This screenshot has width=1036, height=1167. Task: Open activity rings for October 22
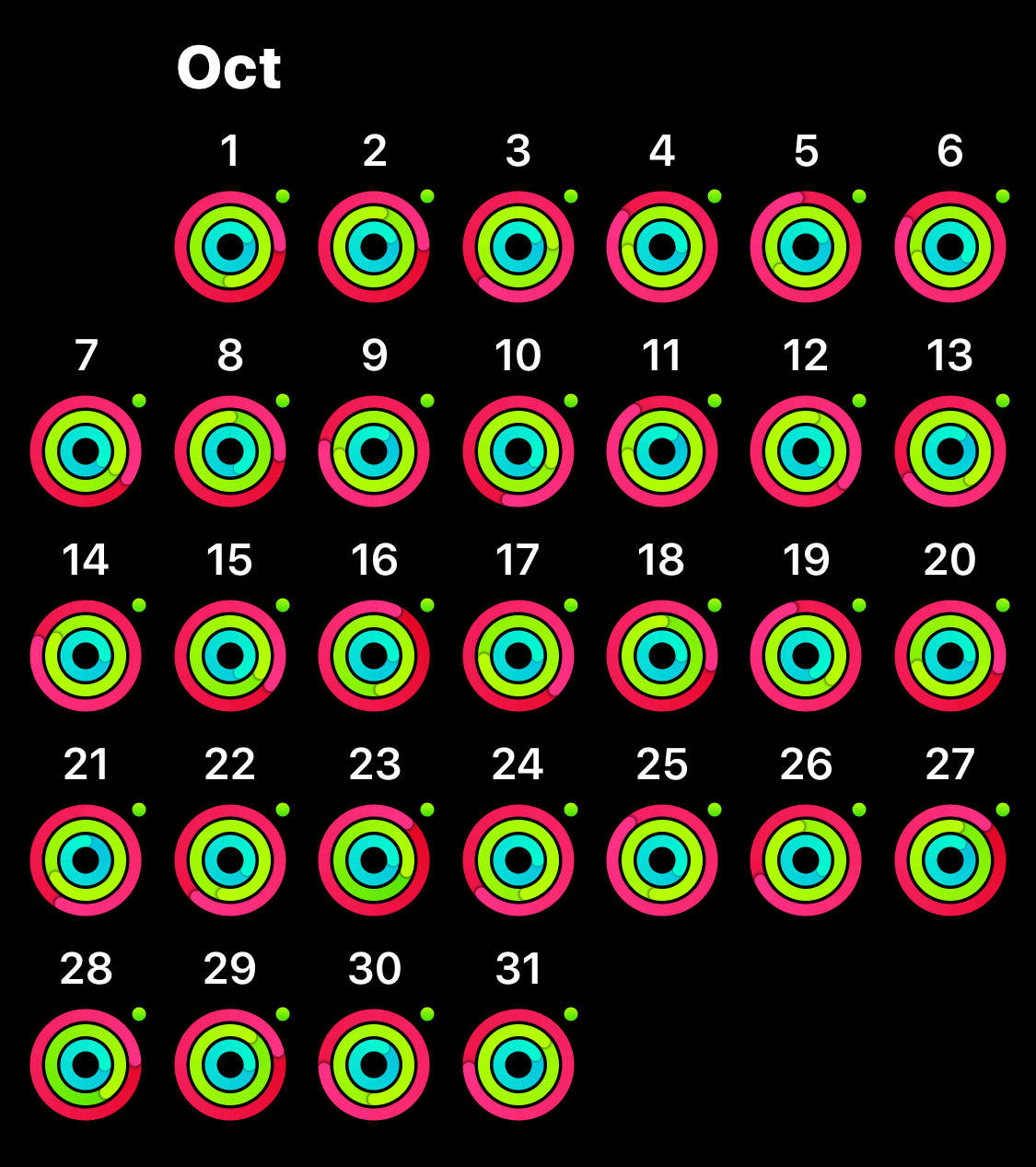[x=230, y=860]
